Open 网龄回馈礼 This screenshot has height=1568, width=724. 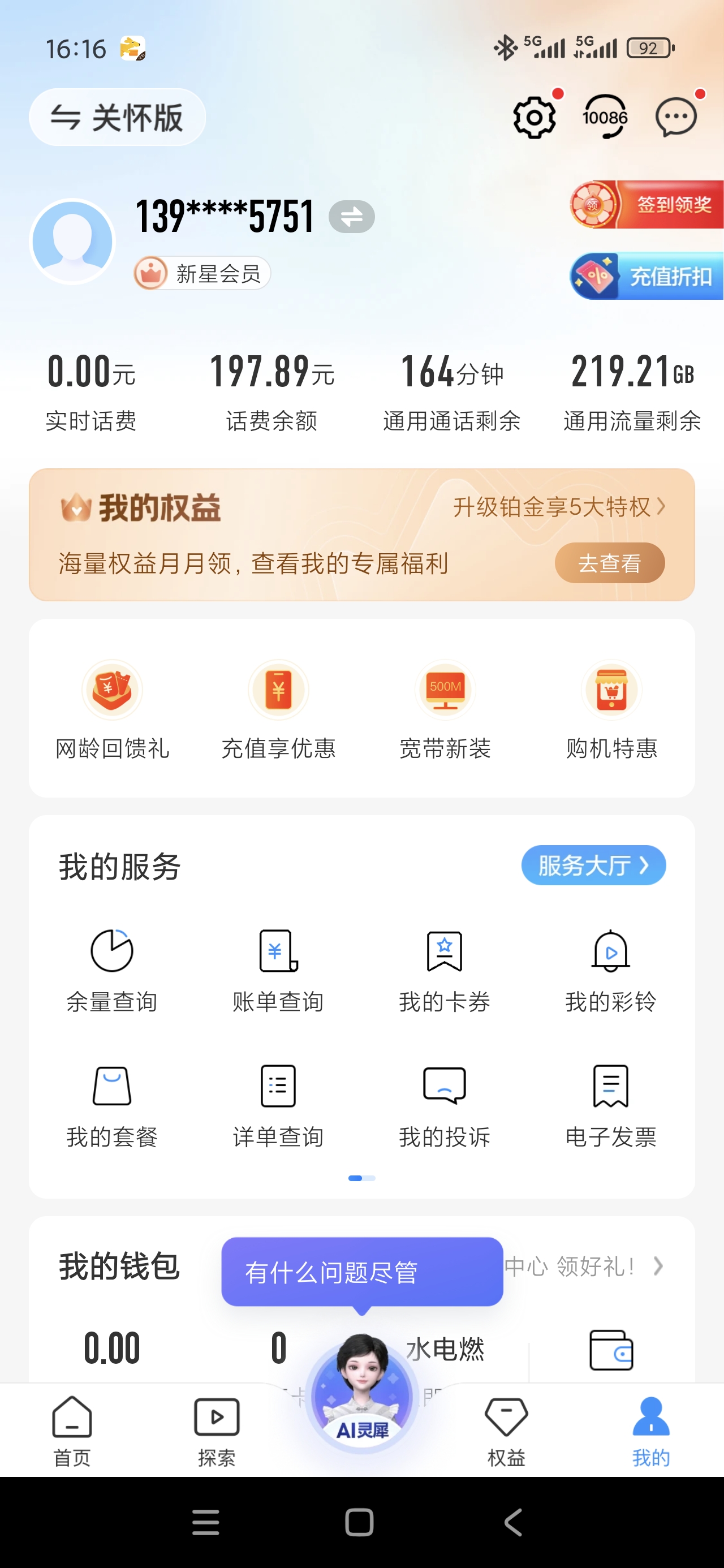tap(112, 710)
